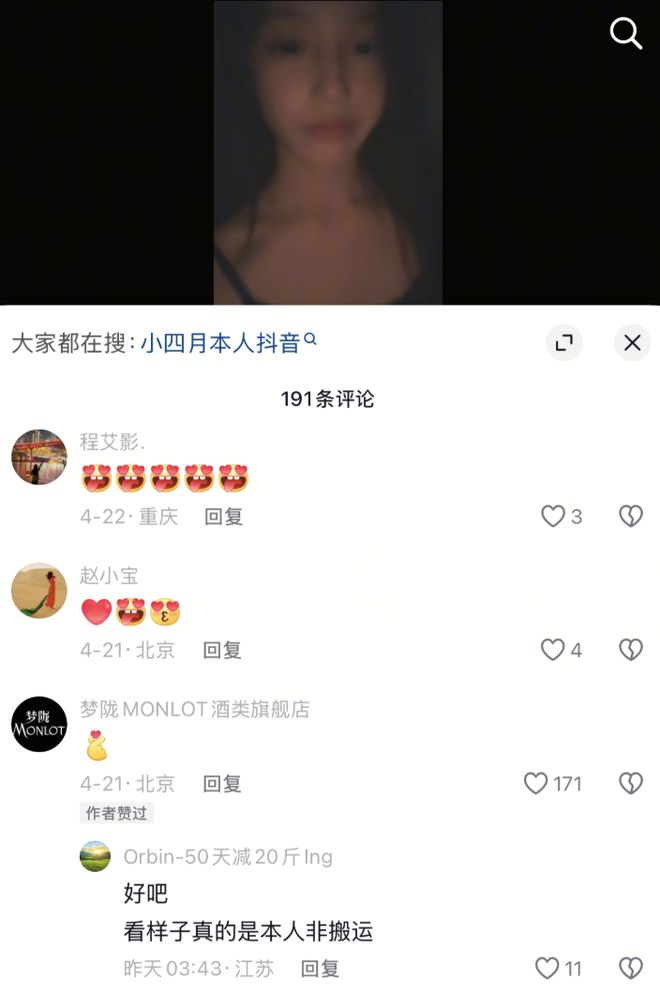Dislike Orbin's reply comment
This screenshot has width=660, height=992.
click(630, 968)
